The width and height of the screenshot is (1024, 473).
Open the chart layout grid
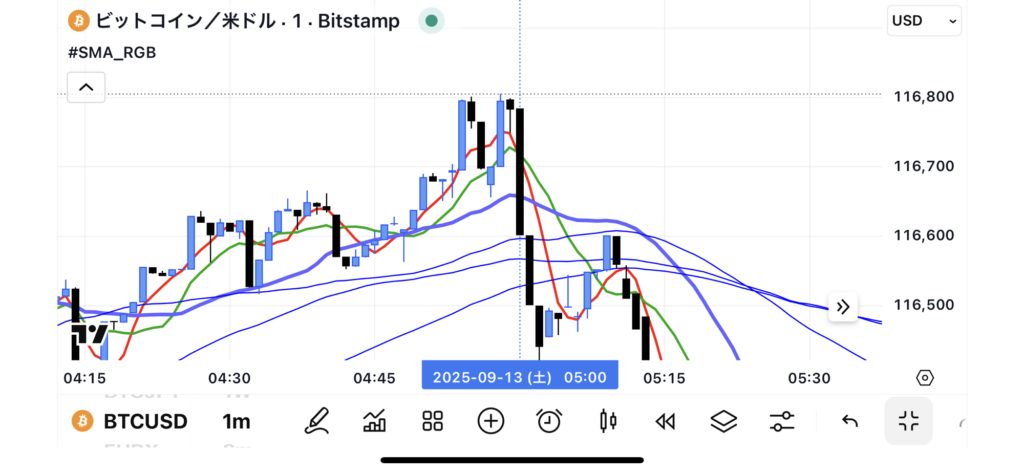(432, 421)
